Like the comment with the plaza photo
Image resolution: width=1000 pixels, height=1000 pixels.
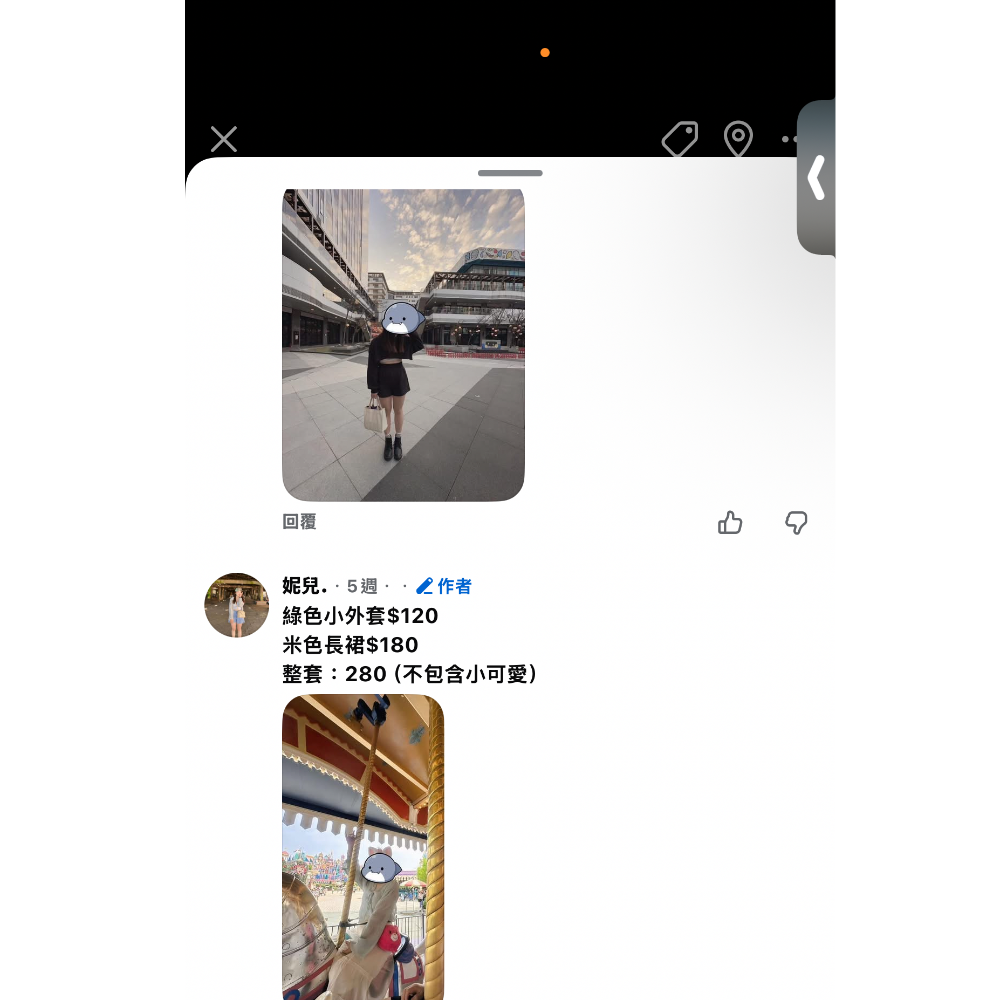[730, 522]
